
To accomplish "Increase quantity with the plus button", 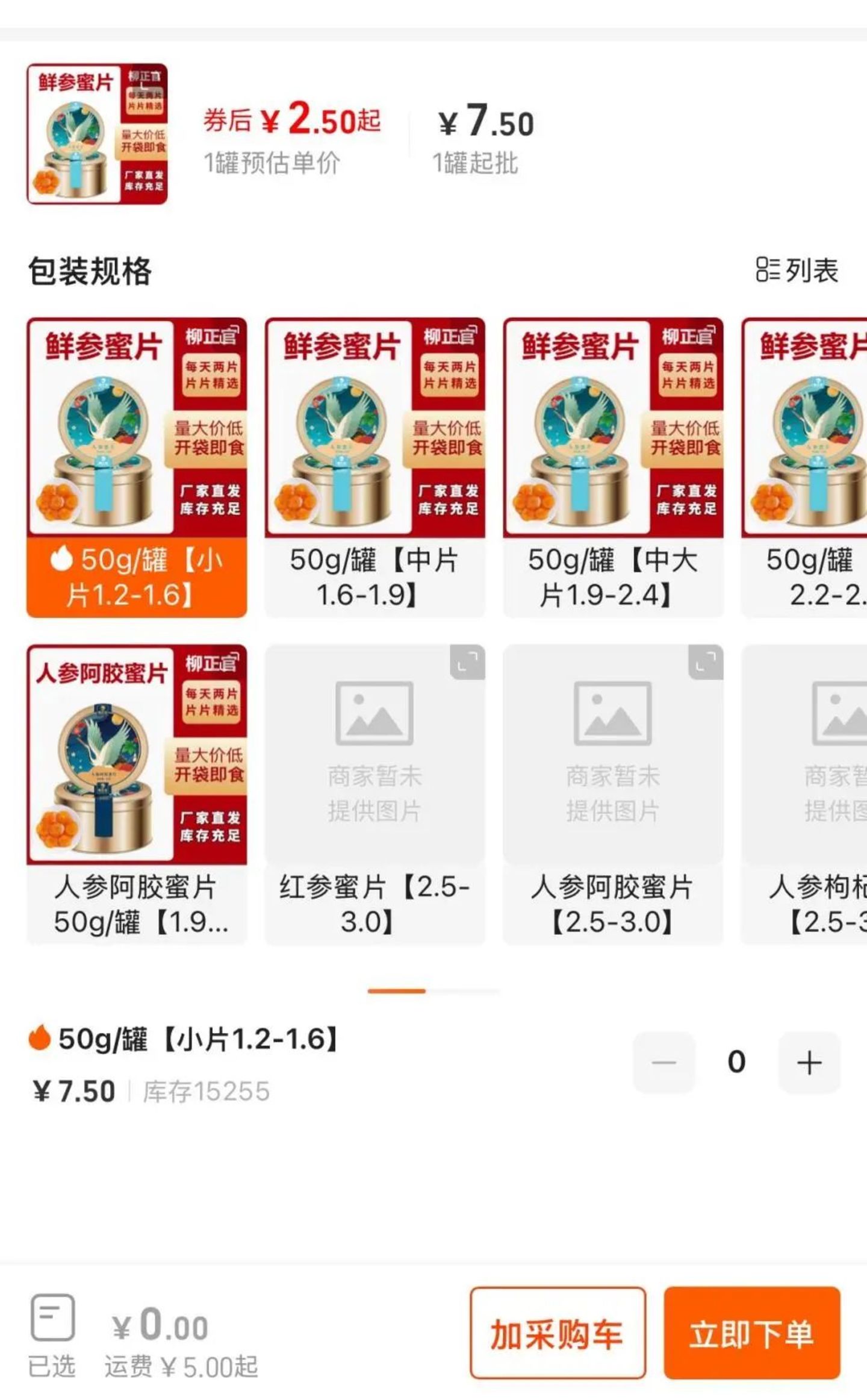I will 809,1063.
